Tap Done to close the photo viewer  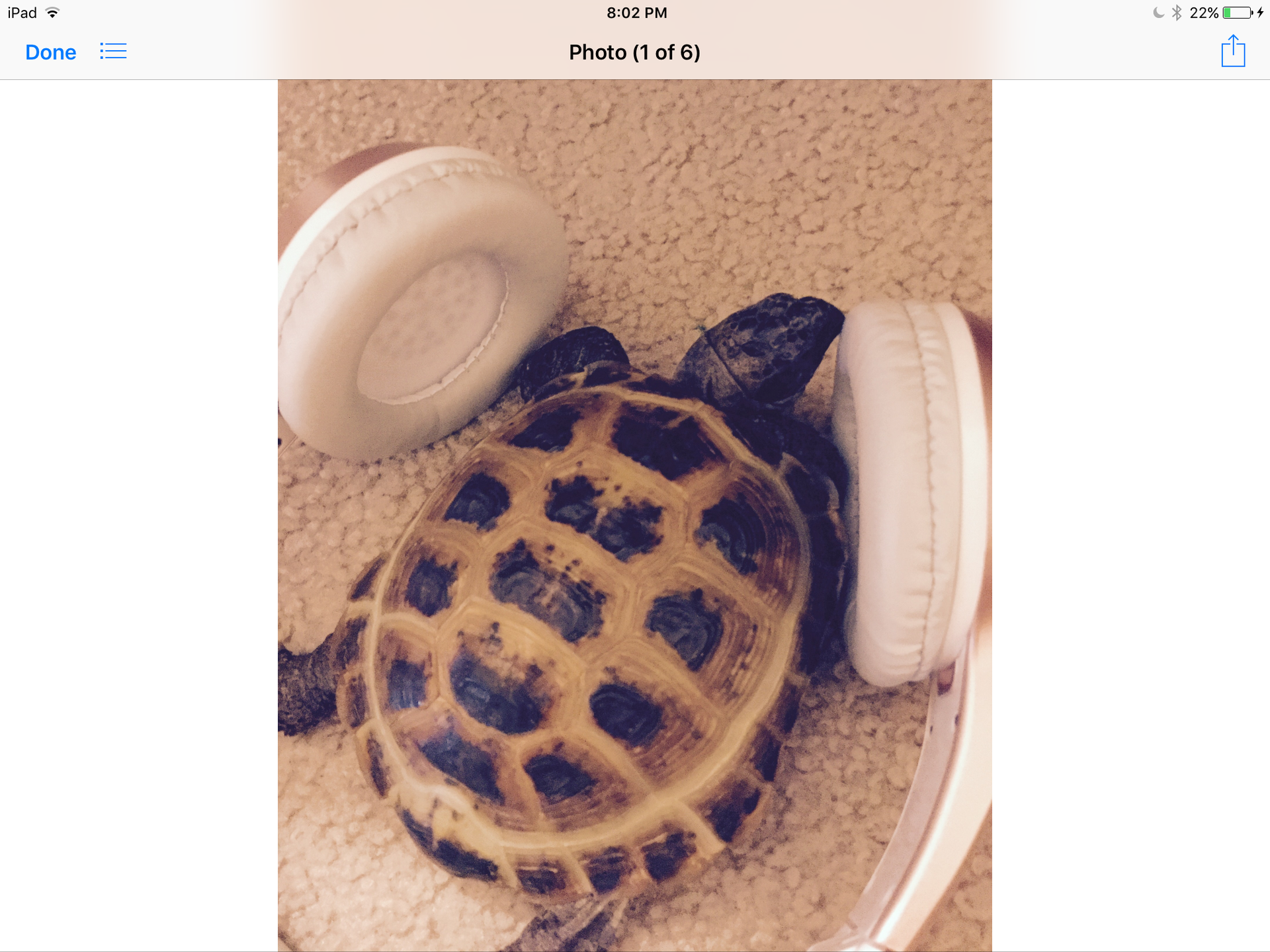coord(50,52)
